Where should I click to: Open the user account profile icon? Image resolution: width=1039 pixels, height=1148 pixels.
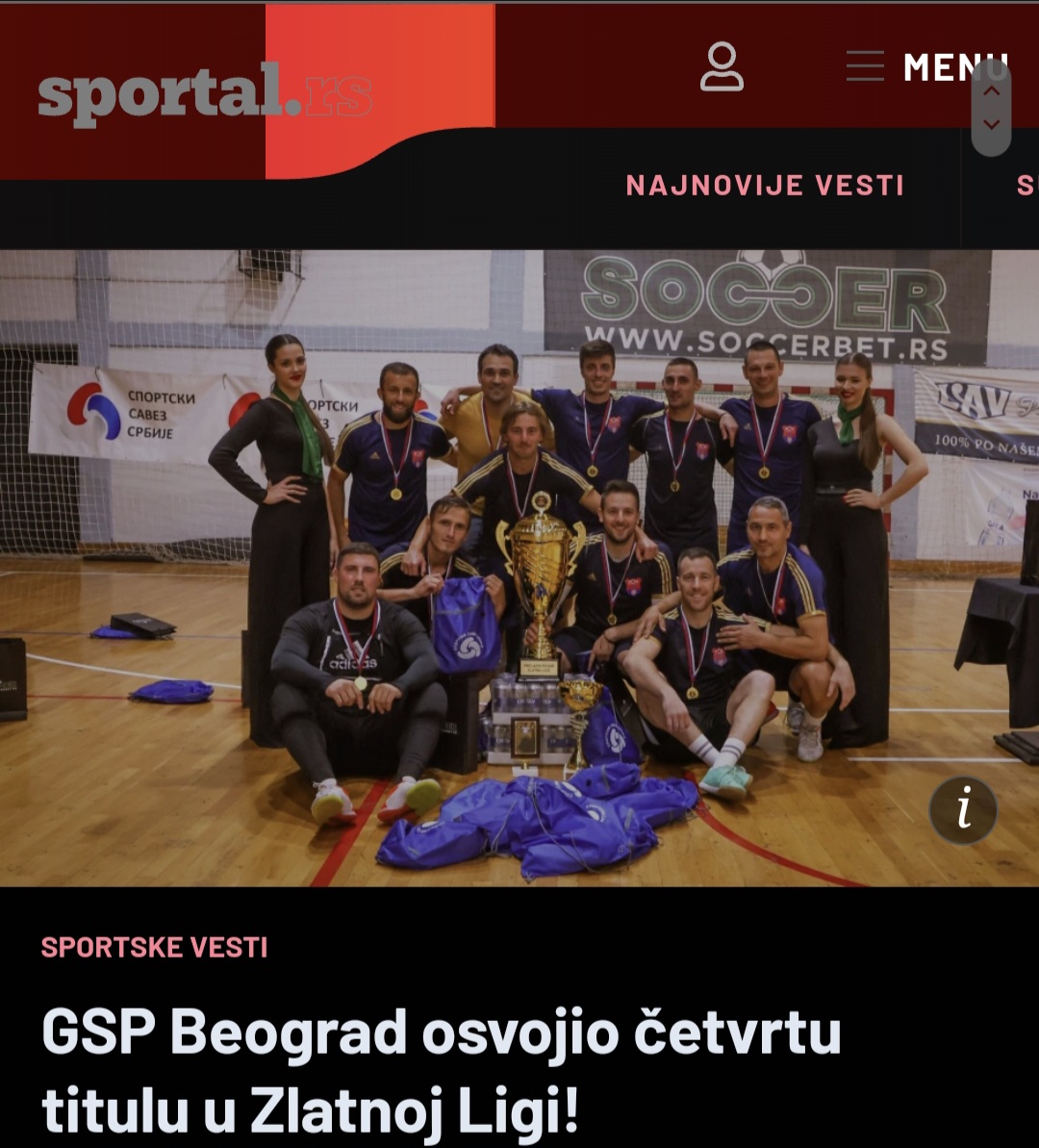[722, 67]
